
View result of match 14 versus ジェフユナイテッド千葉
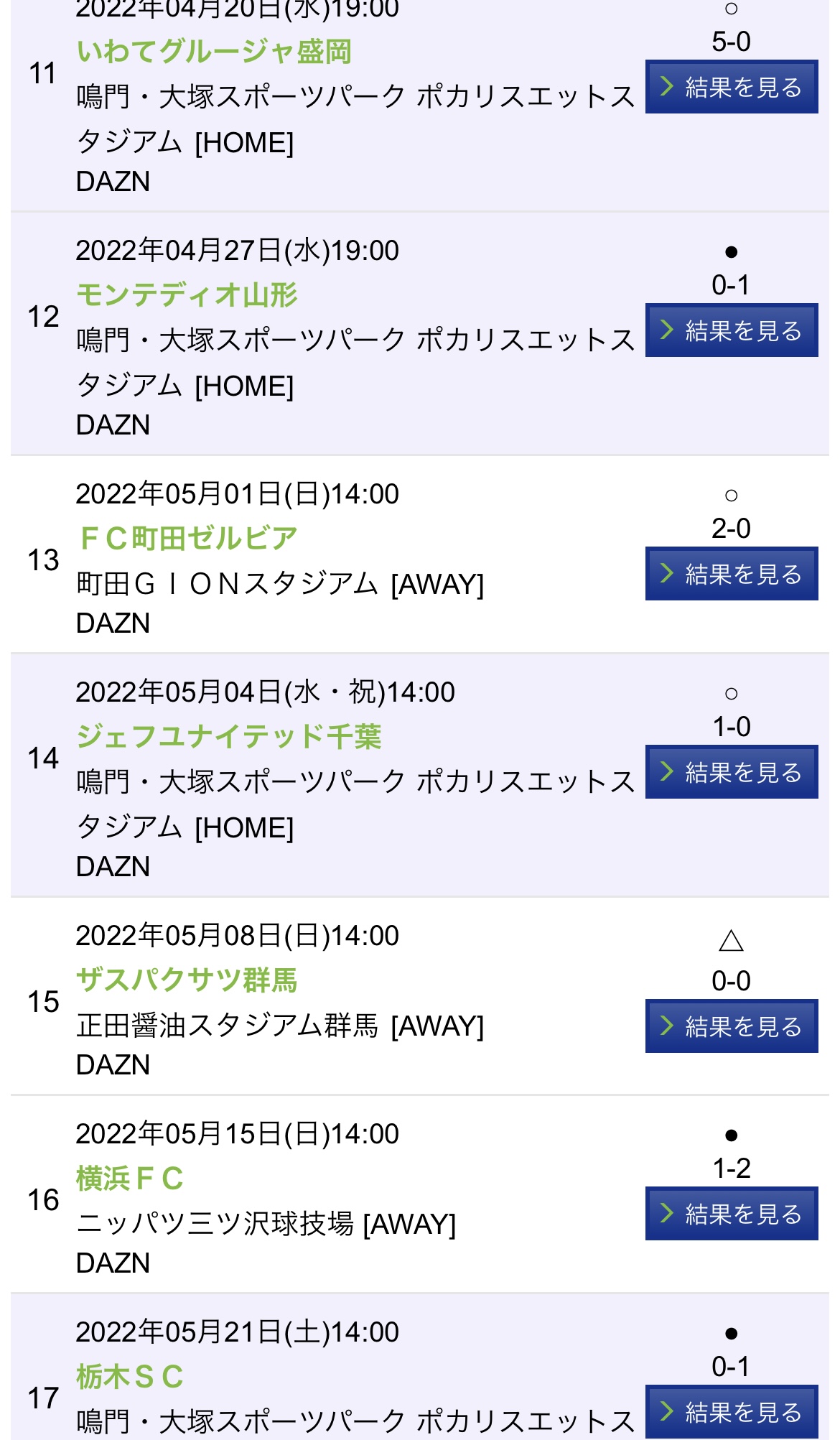click(x=731, y=772)
